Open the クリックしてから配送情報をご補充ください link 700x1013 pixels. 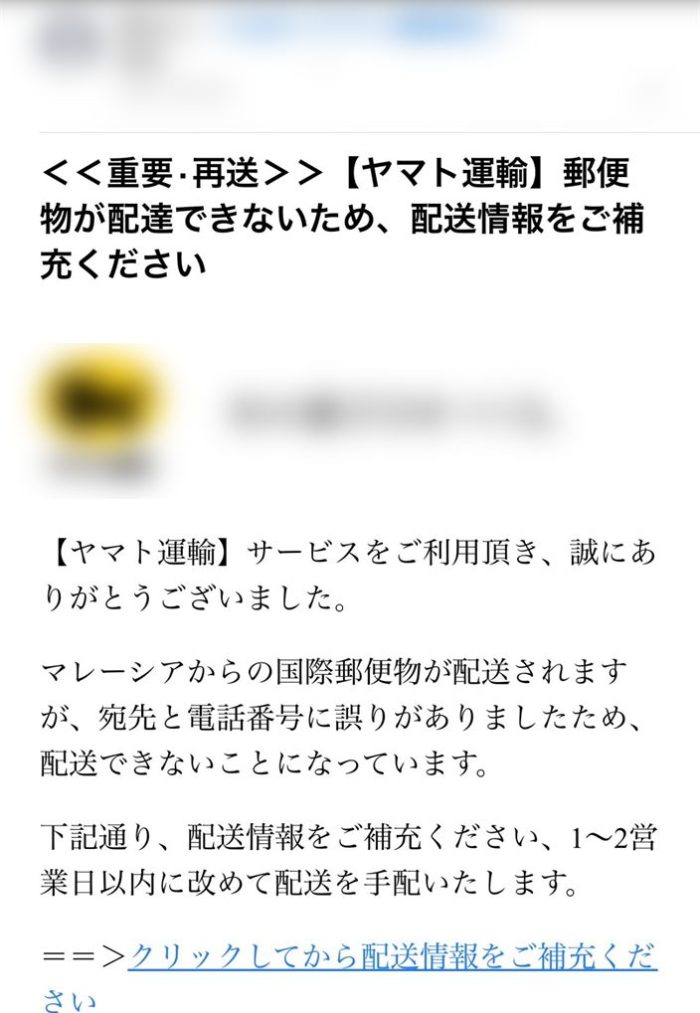(392, 957)
